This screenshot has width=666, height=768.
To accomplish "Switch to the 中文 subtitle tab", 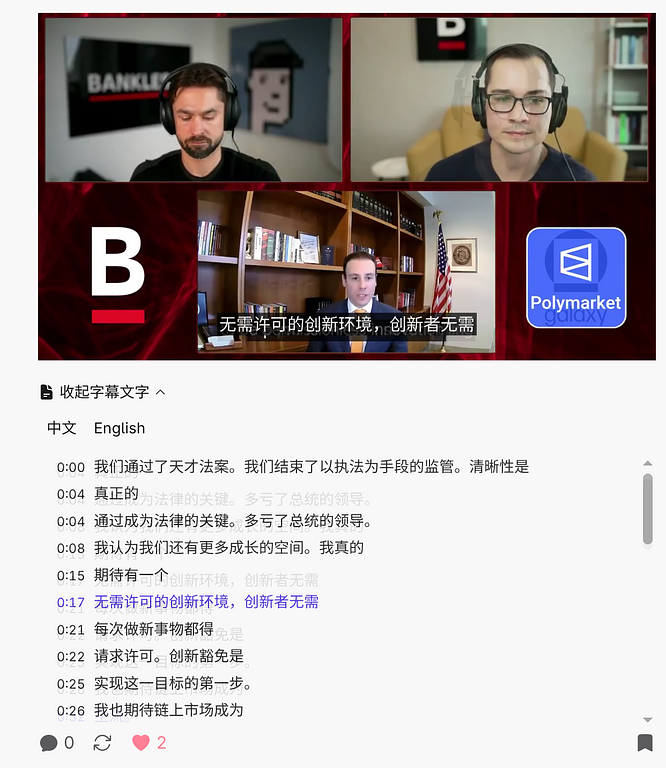I will (x=62, y=428).
